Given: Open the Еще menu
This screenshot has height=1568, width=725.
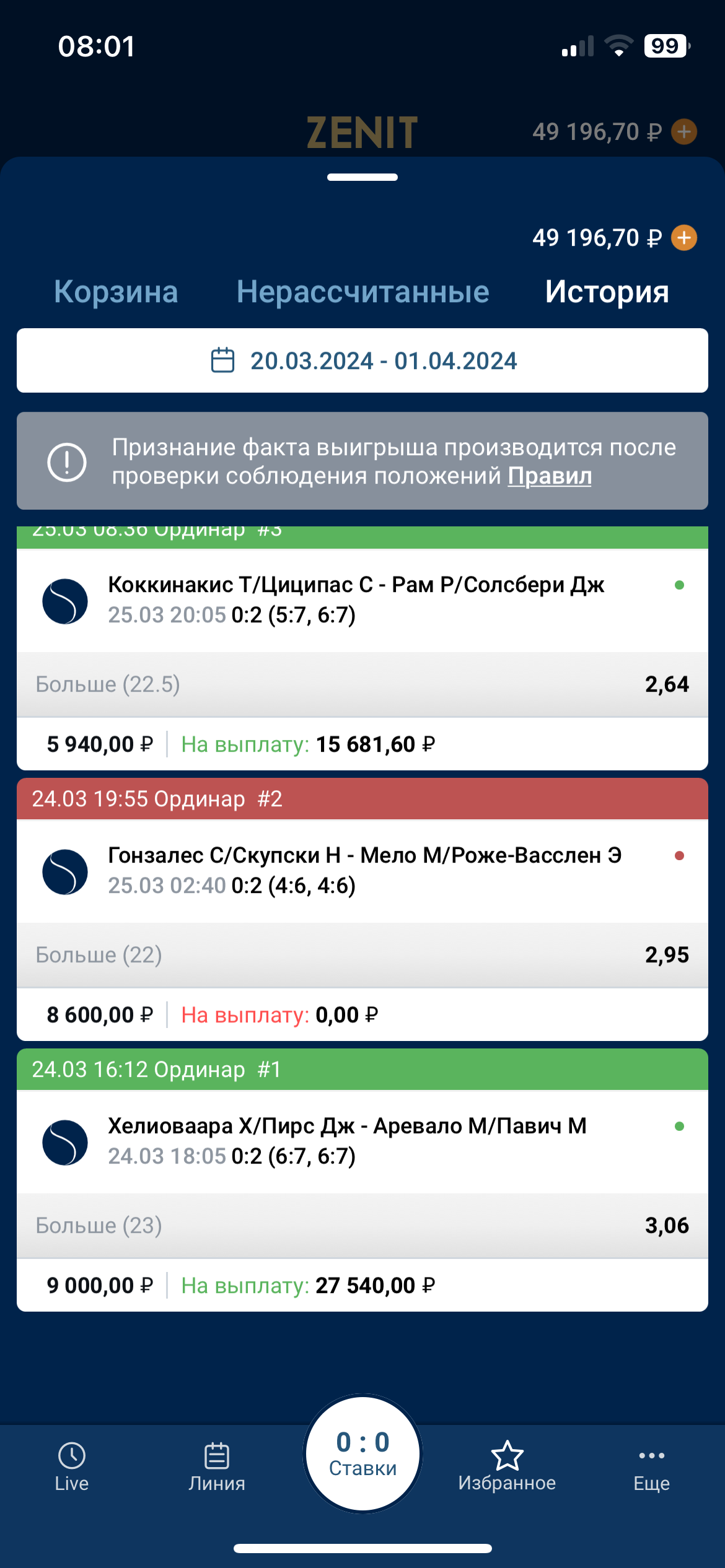Looking at the screenshot, I should [652, 1467].
